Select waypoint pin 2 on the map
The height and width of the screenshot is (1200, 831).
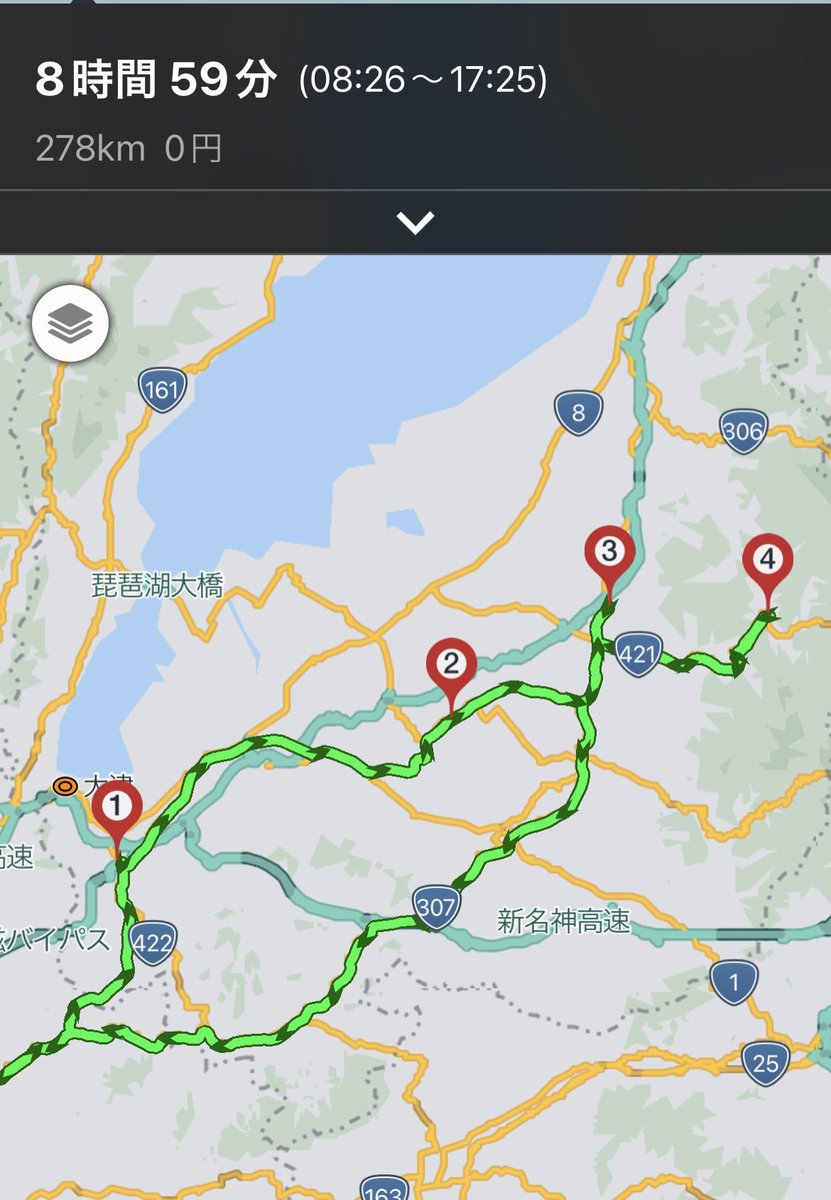click(450, 666)
